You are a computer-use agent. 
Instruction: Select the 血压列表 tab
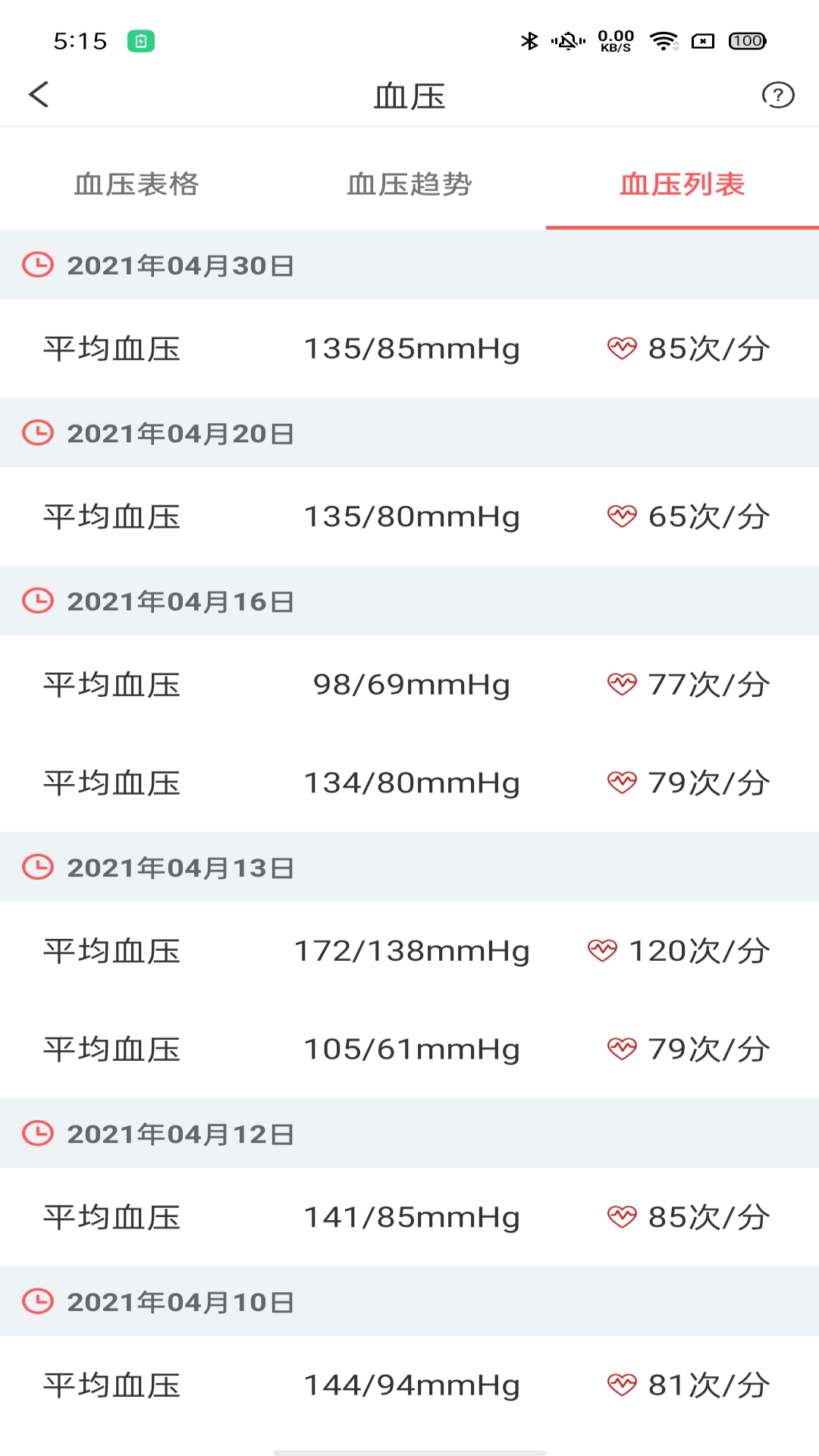coord(682,184)
